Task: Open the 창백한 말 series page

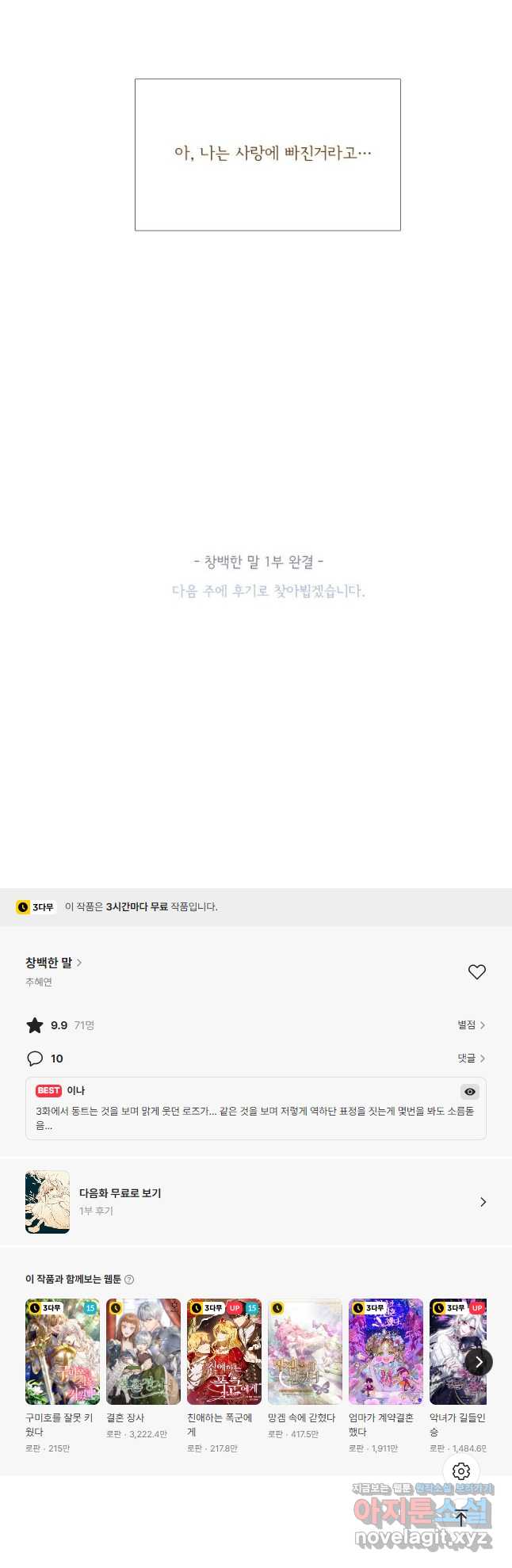Action: click(53, 963)
